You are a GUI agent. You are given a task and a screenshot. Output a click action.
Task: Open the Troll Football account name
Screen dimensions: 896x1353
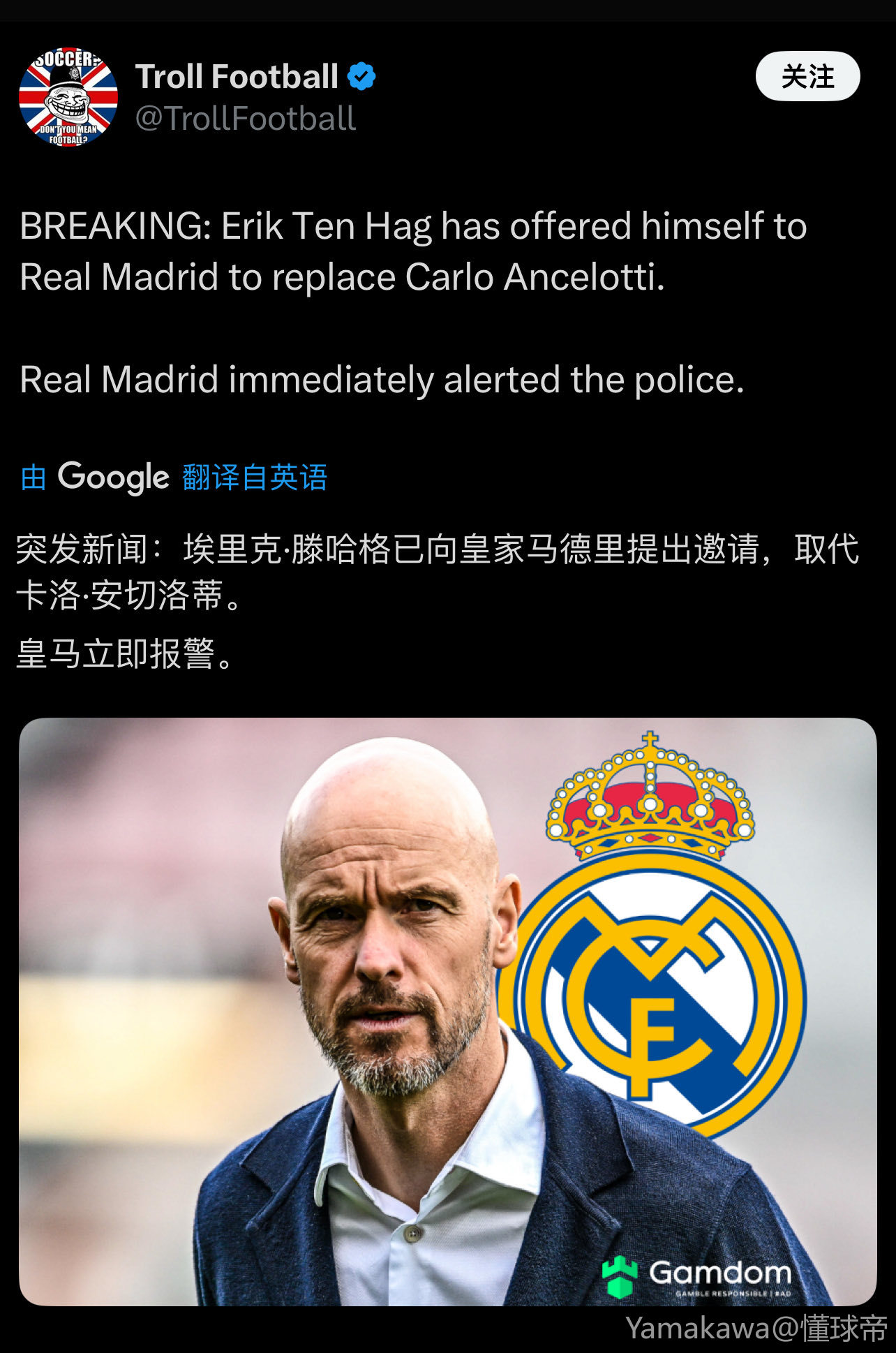point(237,77)
